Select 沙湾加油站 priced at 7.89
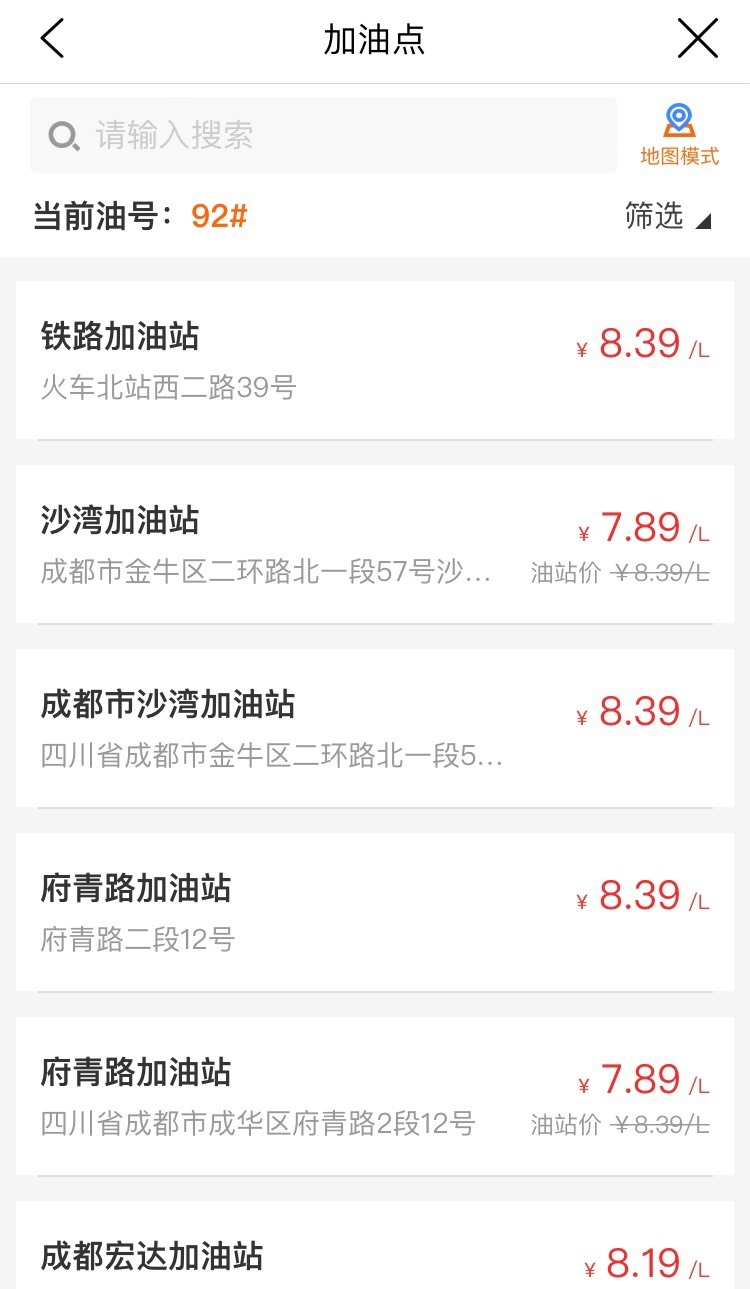 pos(375,544)
